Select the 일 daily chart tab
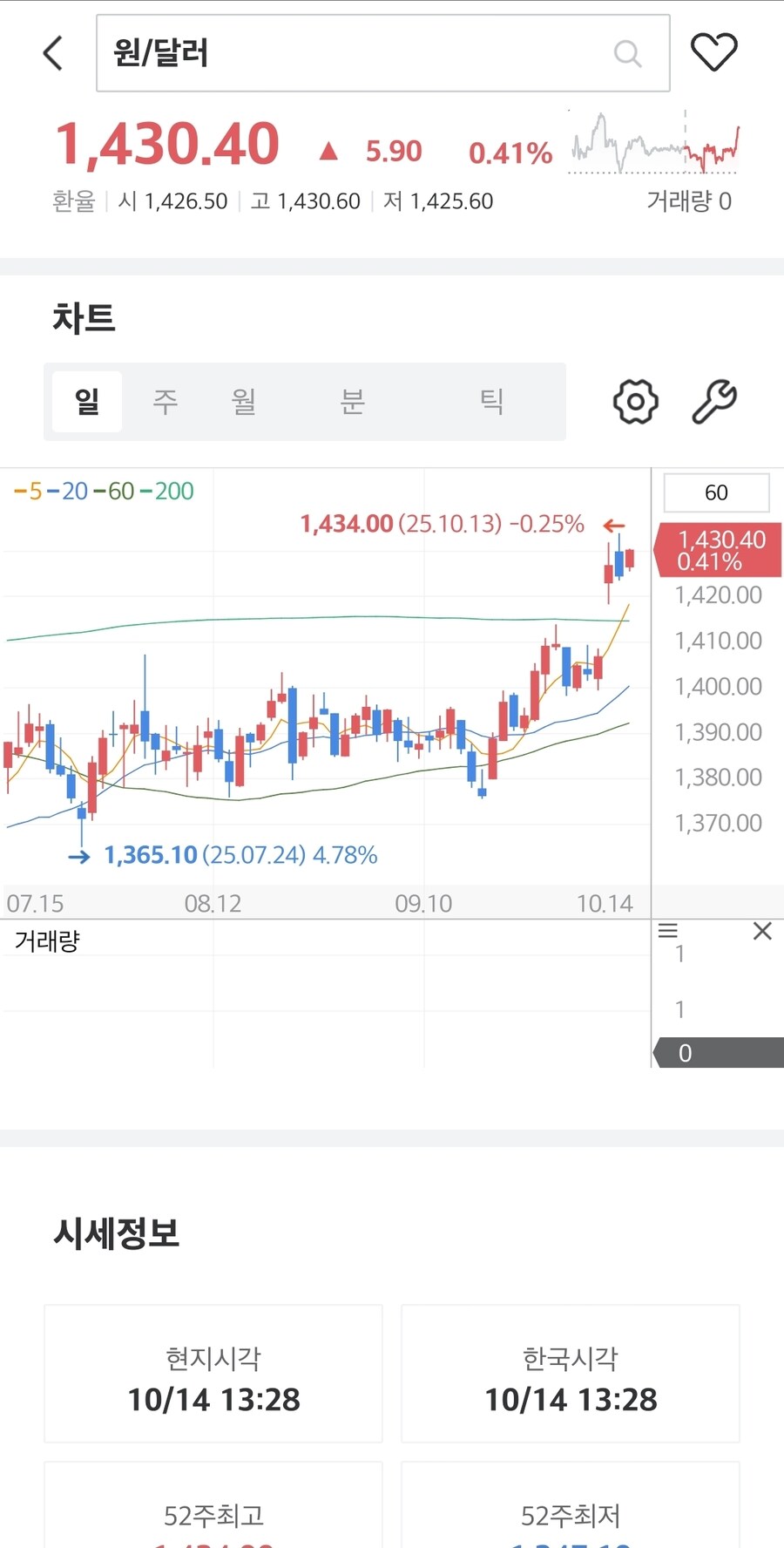Viewport: 784px width, 1548px height. tap(87, 402)
